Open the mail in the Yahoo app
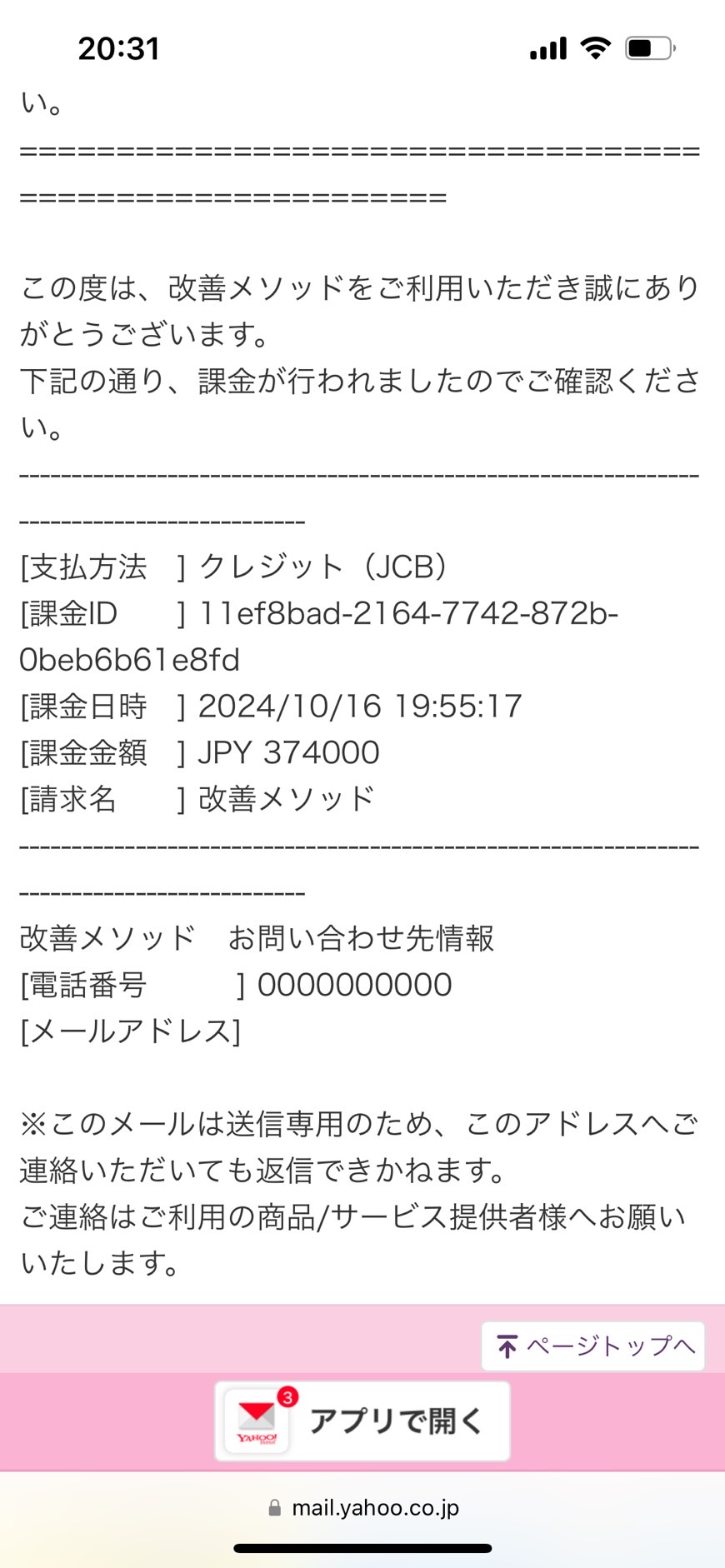 click(362, 1421)
